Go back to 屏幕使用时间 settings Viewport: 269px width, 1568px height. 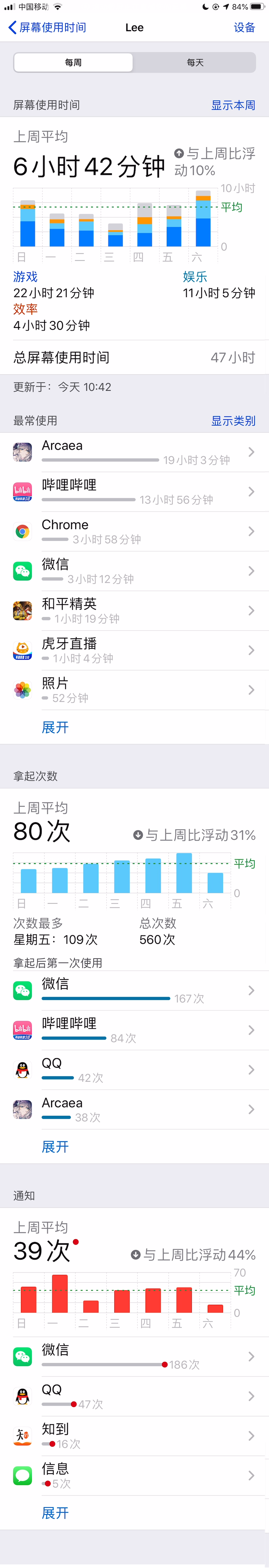(47, 27)
